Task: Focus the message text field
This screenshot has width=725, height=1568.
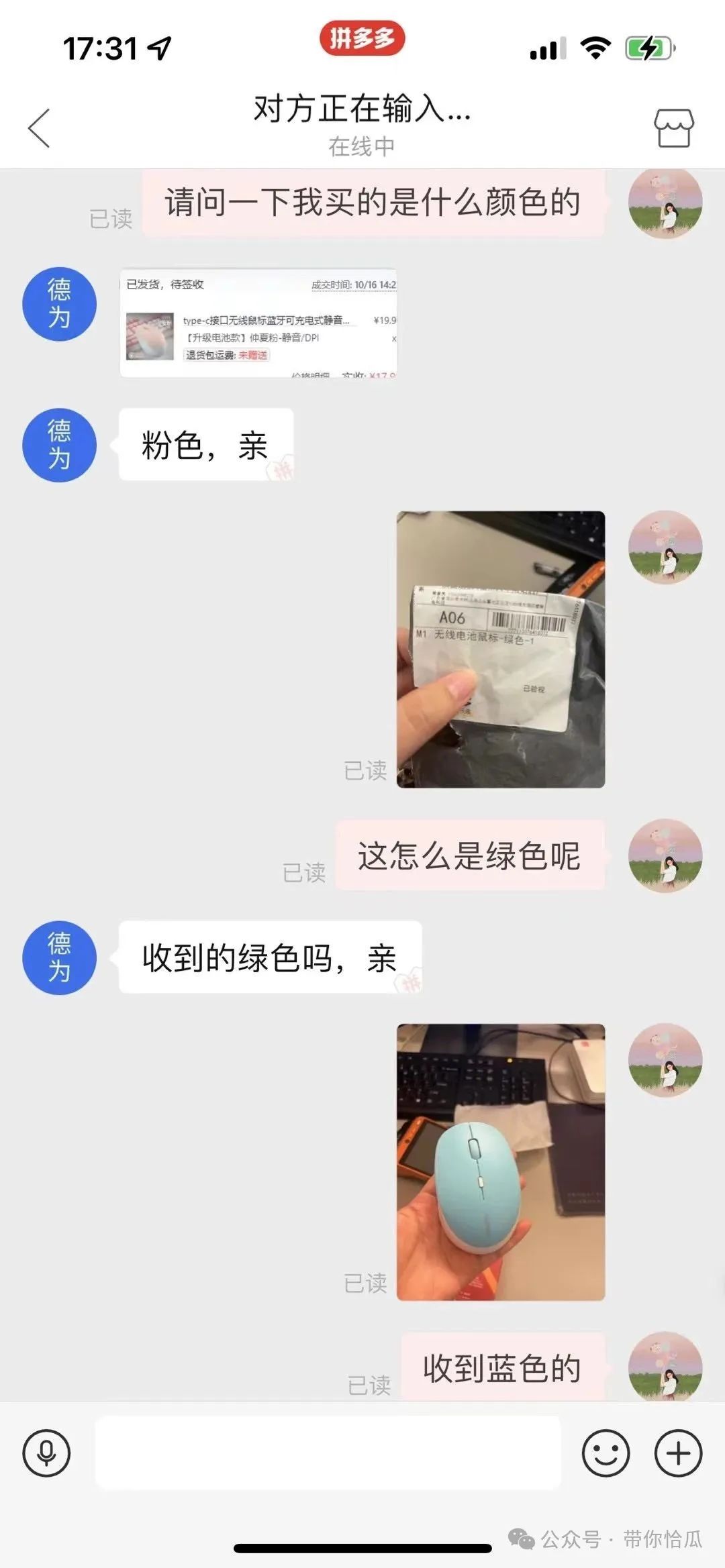Action: (328, 1453)
